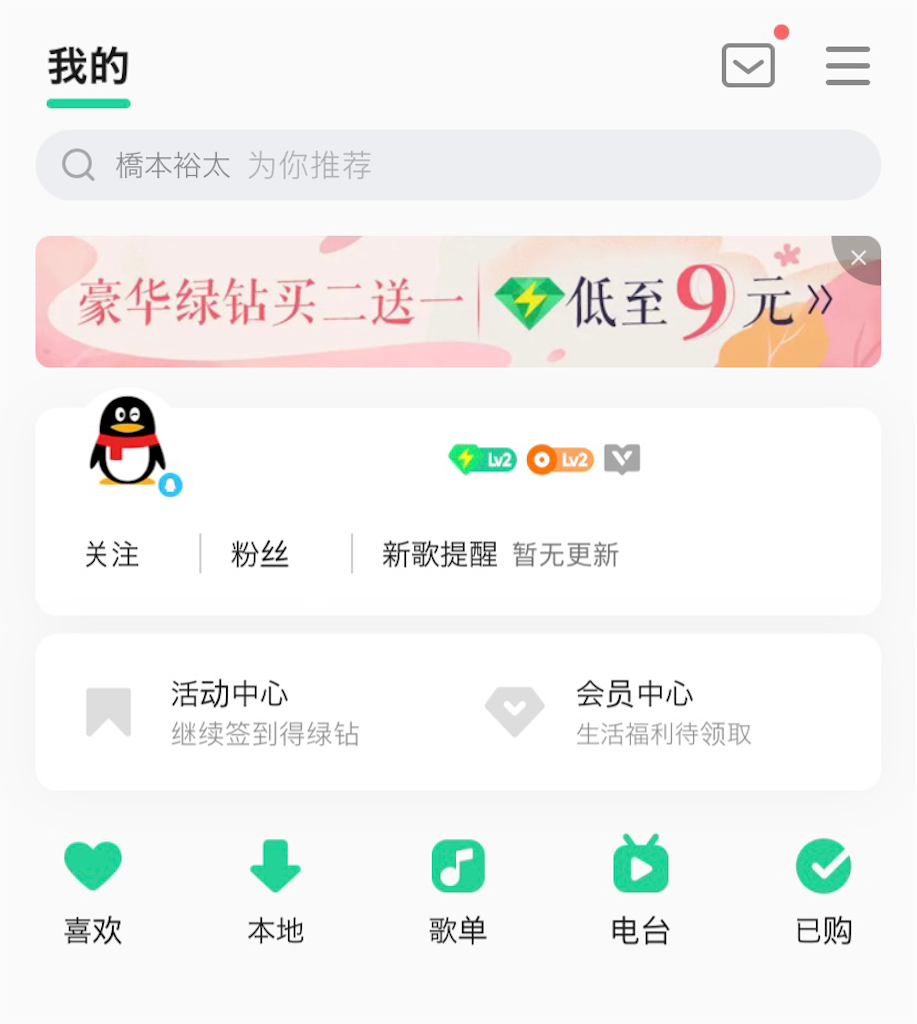Click the 活动中心 bookmark icon
This screenshot has height=1024, width=917.
(x=110, y=711)
